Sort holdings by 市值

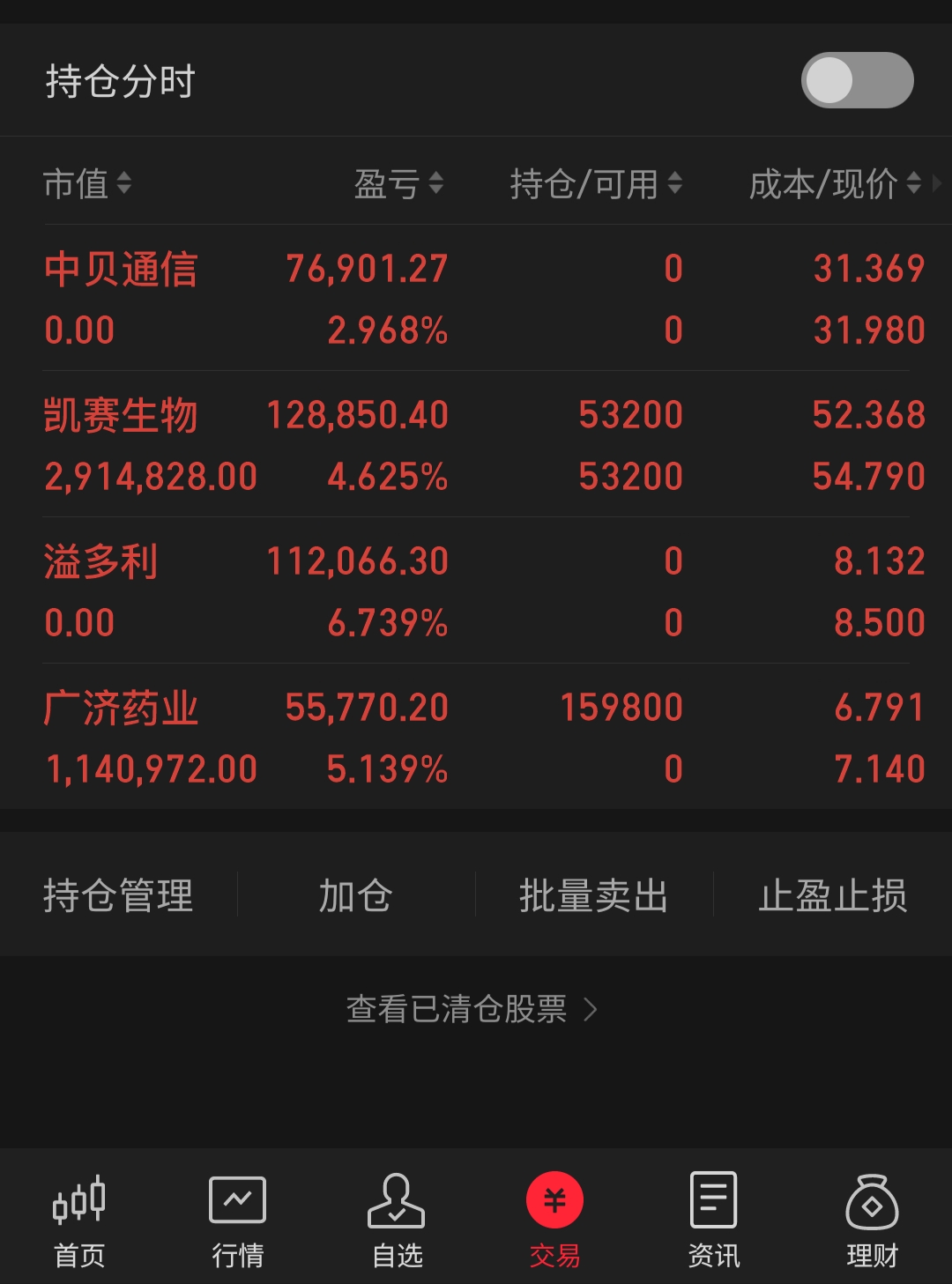coord(88,183)
